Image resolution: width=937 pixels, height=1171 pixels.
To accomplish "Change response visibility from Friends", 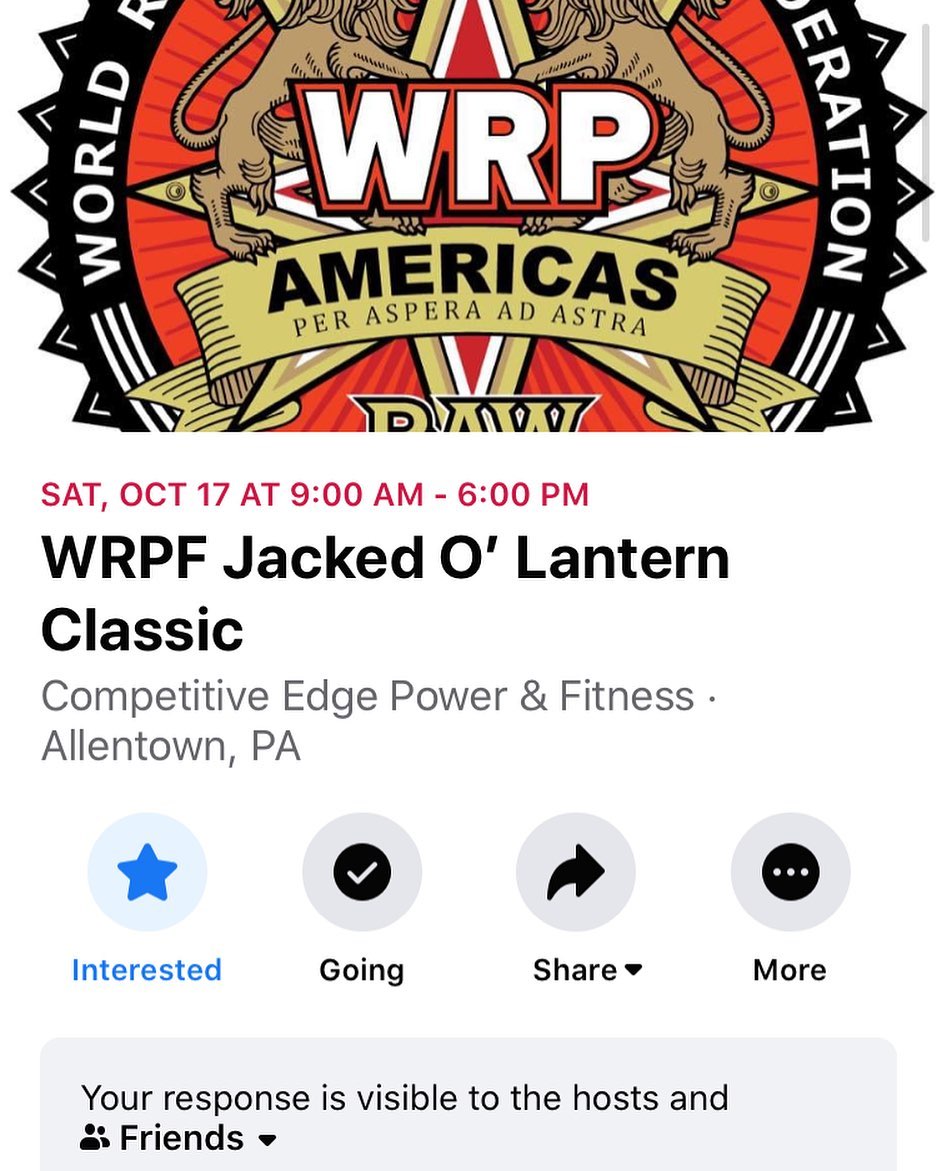I will [x=180, y=1138].
